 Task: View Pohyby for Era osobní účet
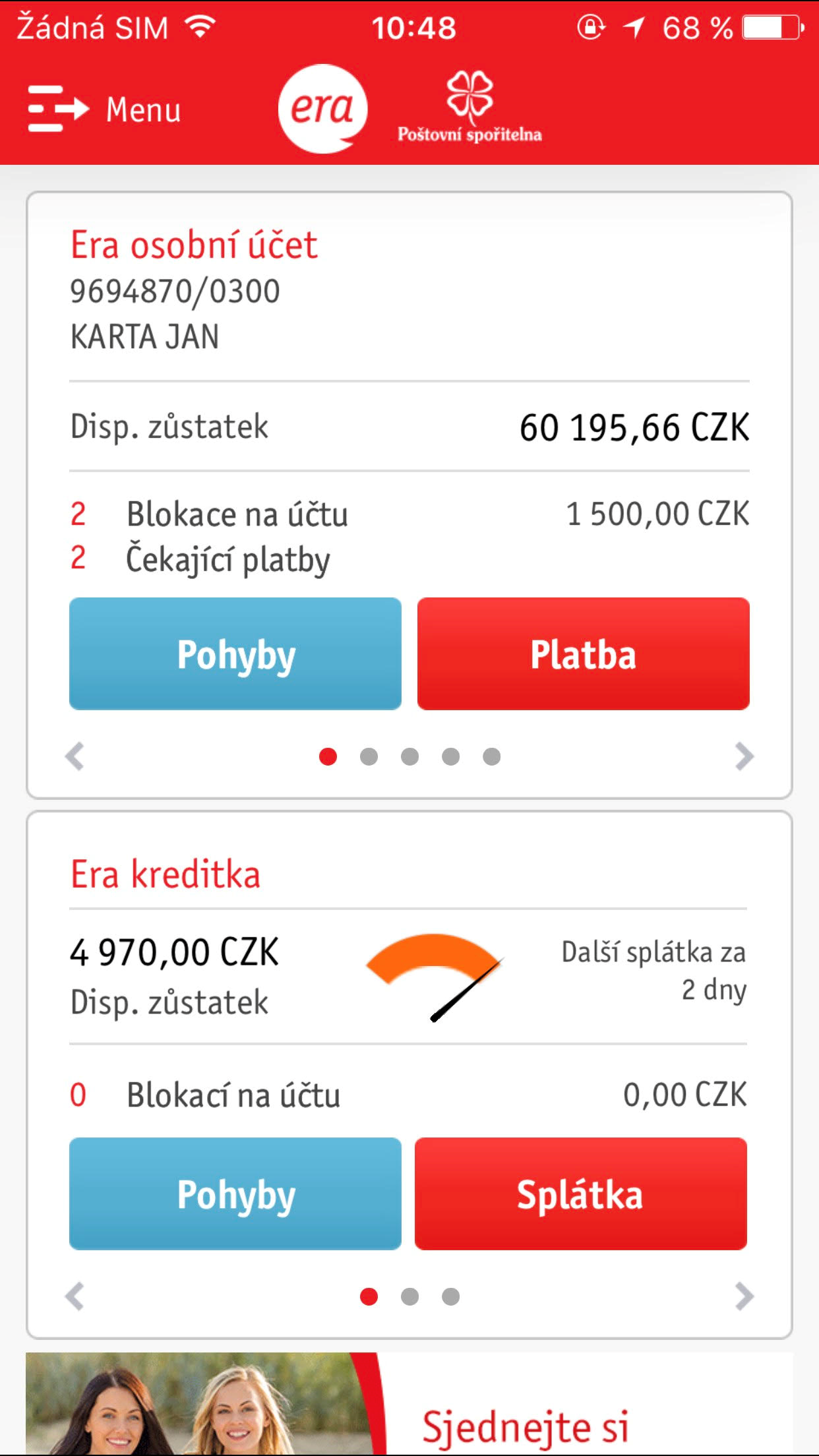pos(235,653)
